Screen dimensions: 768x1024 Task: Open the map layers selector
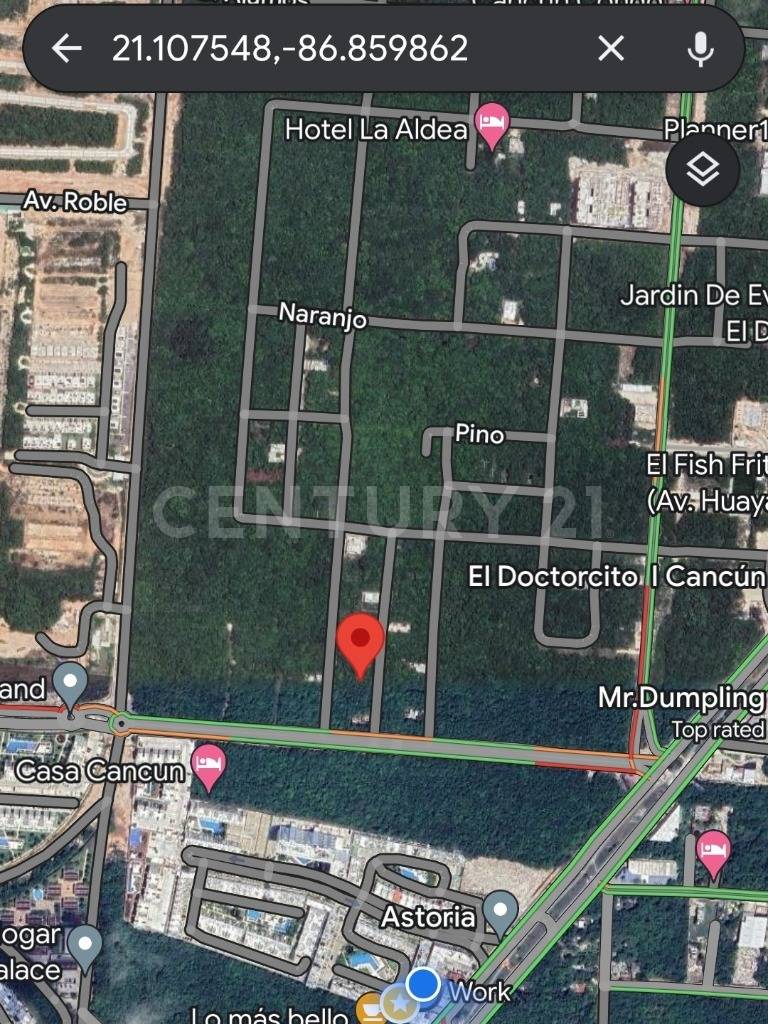pyautogui.click(x=703, y=171)
